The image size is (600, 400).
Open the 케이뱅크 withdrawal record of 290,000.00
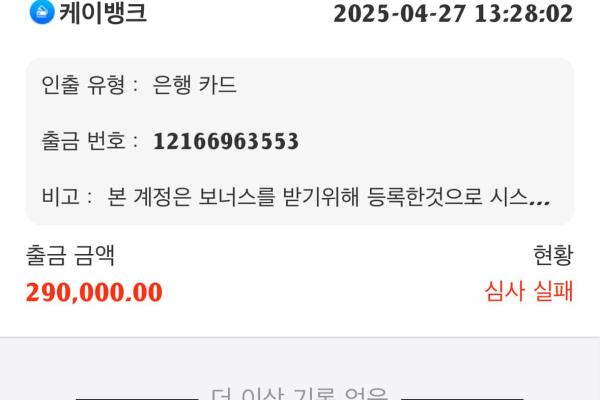300,273
